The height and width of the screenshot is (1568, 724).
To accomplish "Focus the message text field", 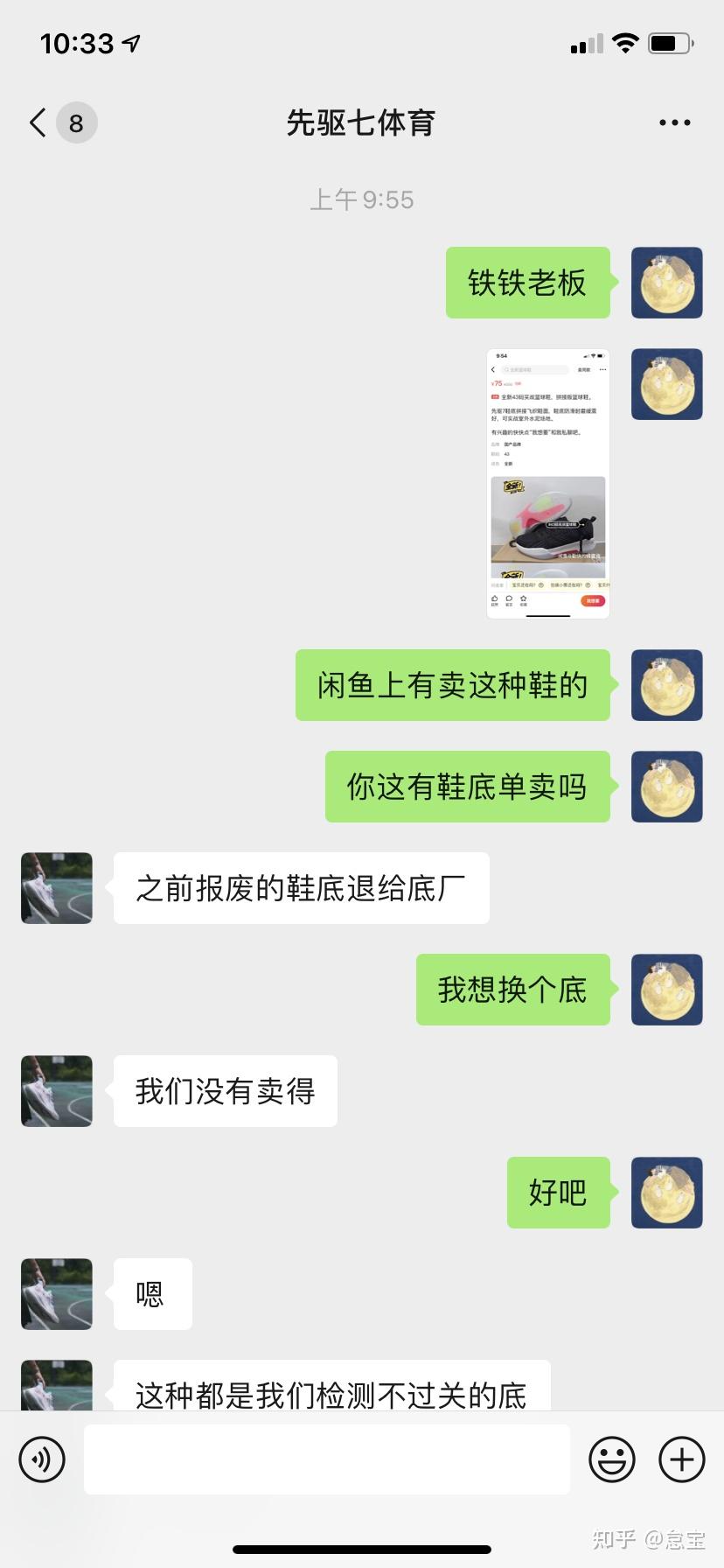I will point(326,1459).
